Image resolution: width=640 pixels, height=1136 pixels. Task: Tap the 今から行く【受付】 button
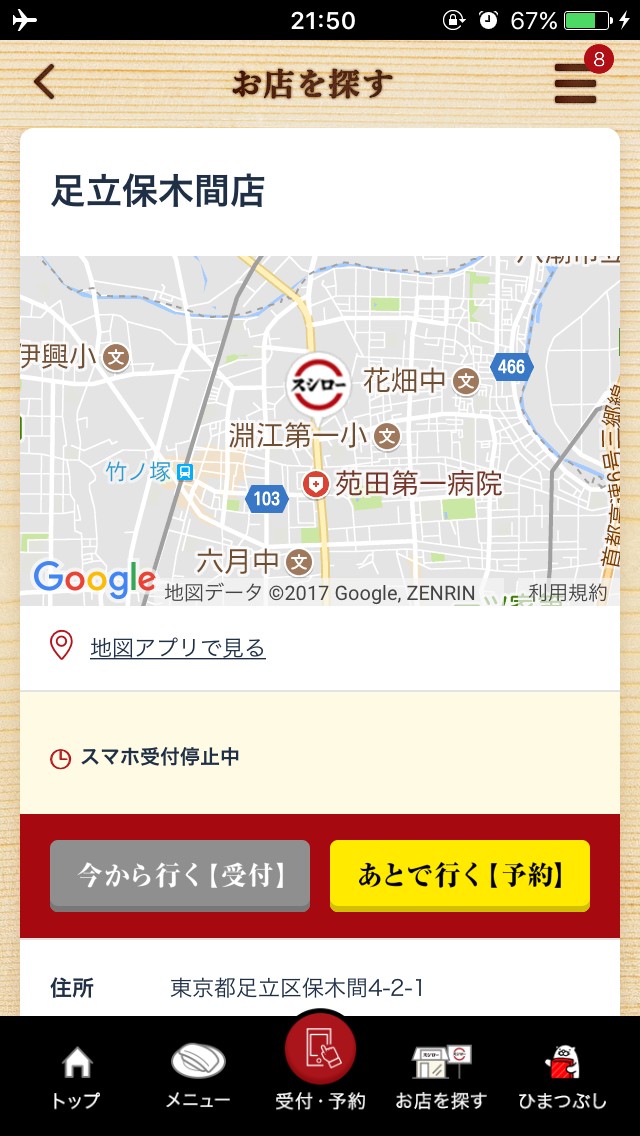pyautogui.click(x=180, y=876)
